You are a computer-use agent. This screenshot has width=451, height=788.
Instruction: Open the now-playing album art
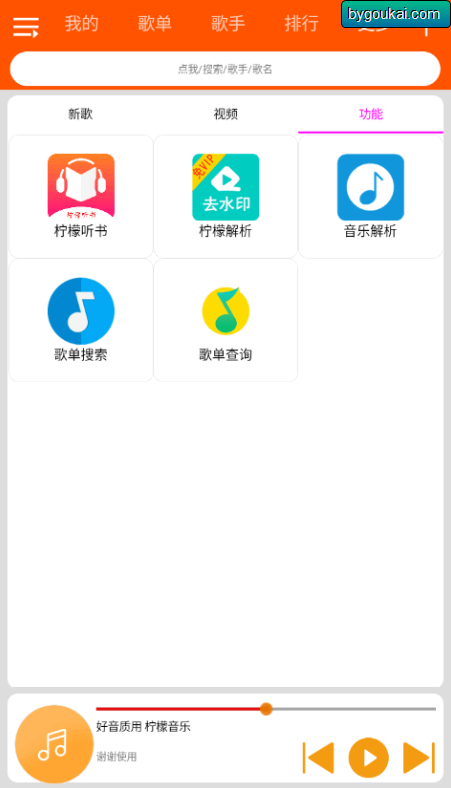54,745
